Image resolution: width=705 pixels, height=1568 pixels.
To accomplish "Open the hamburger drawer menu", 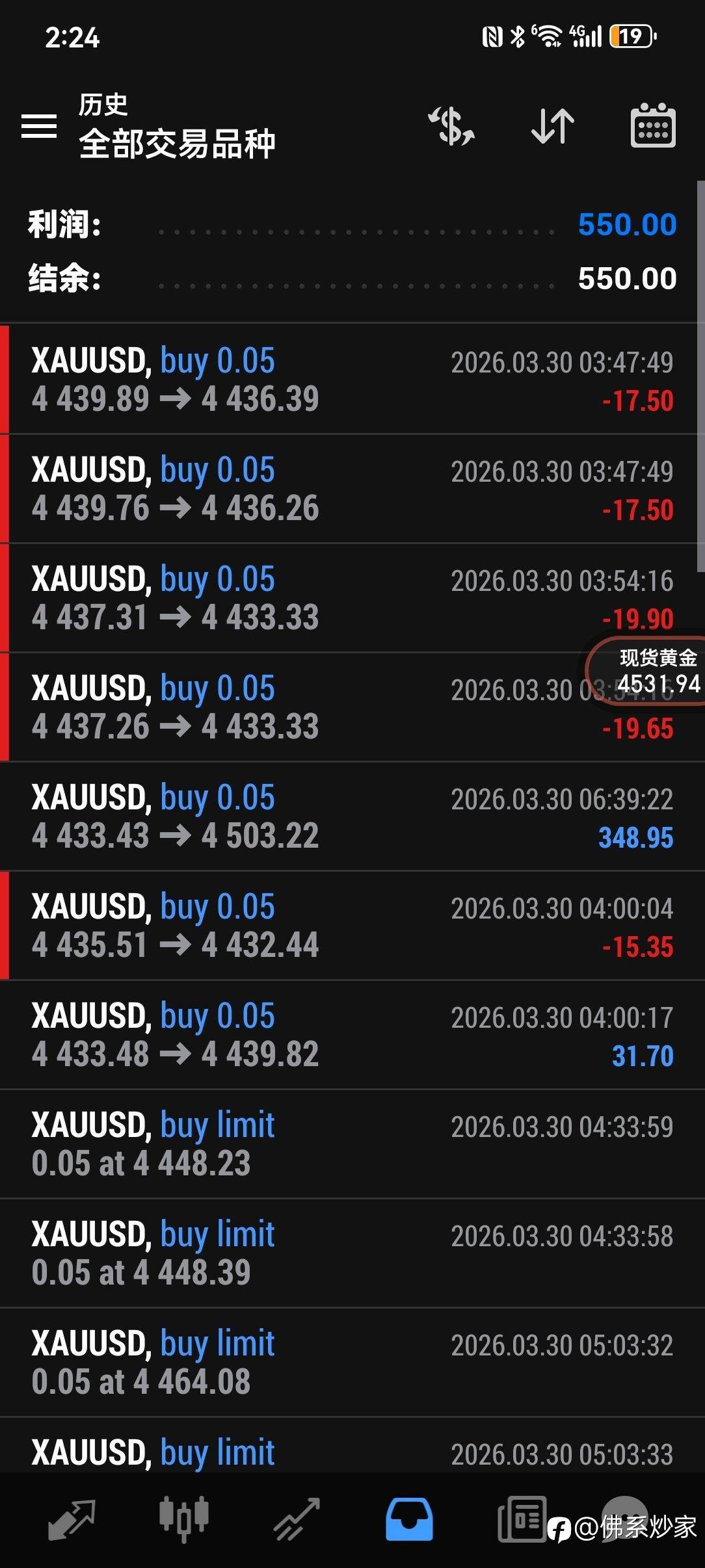I will pyautogui.click(x=39, y=126).
